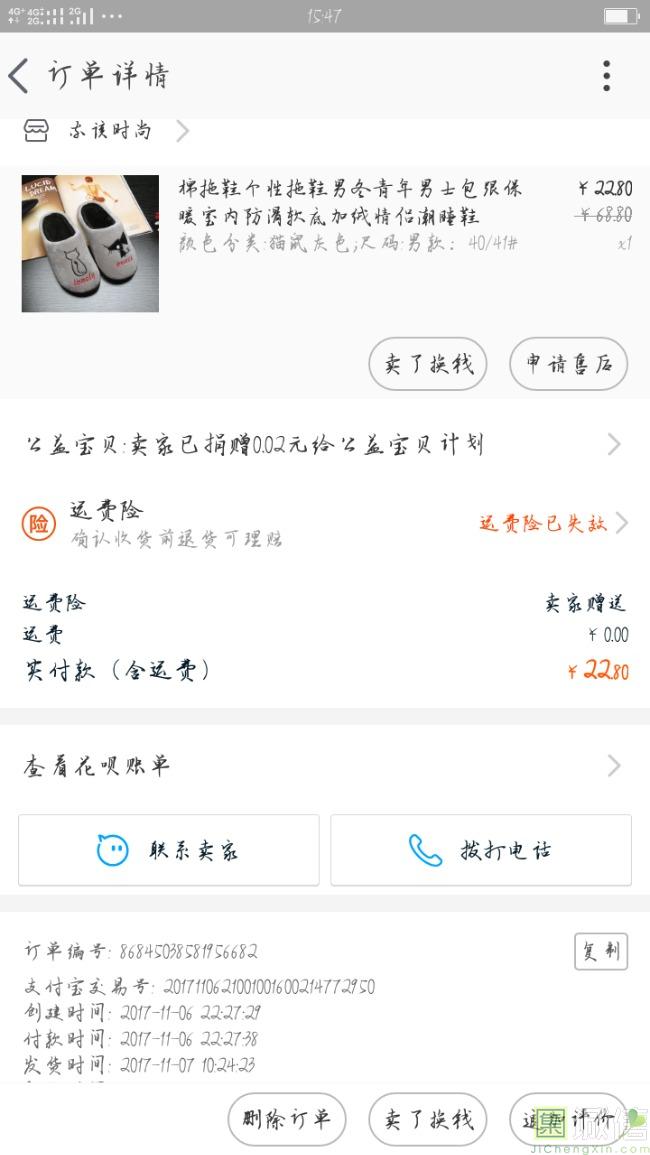Tap 卖了换钱 beside 删除订单
650x1155 pixels.
tap(428, 1119)
